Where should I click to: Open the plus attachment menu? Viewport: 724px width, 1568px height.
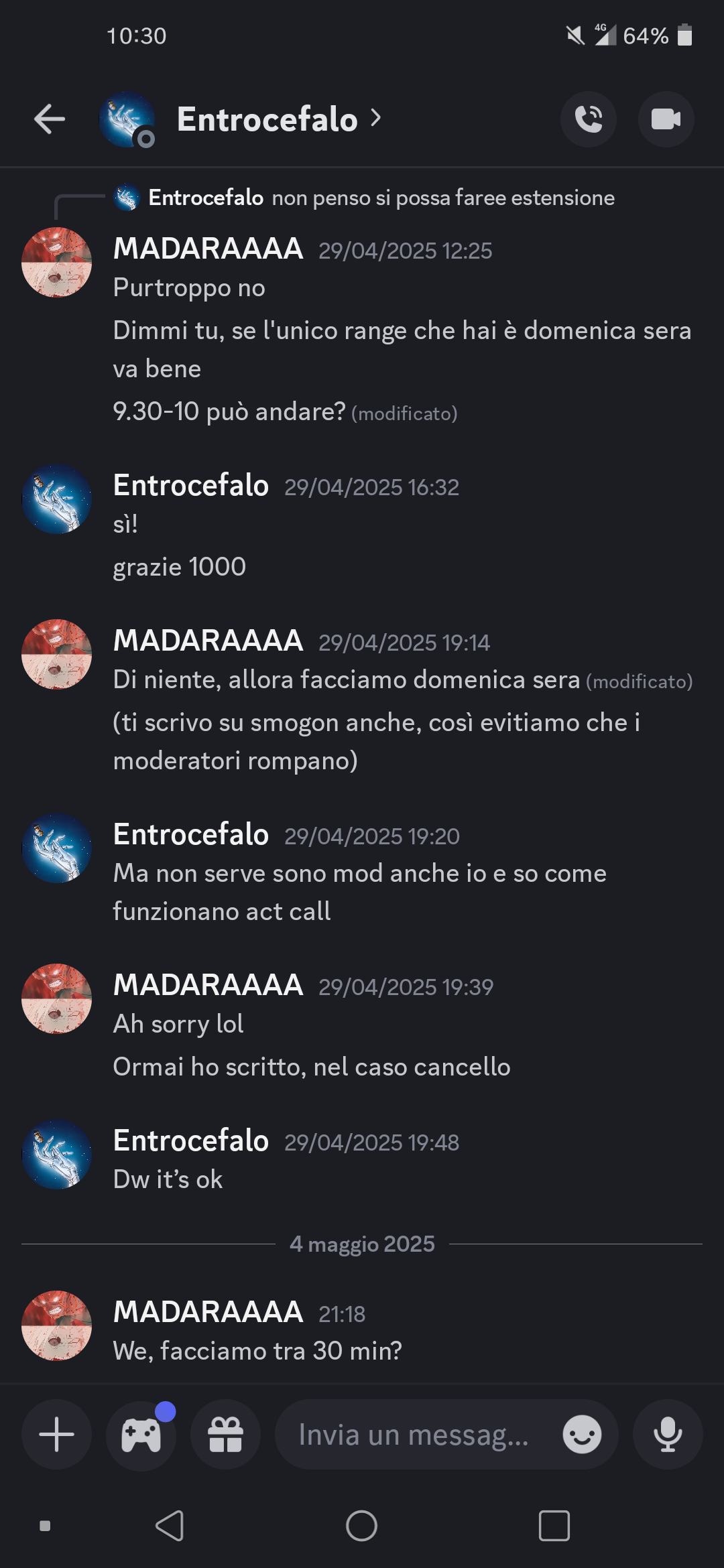[x=57, y=1435]
